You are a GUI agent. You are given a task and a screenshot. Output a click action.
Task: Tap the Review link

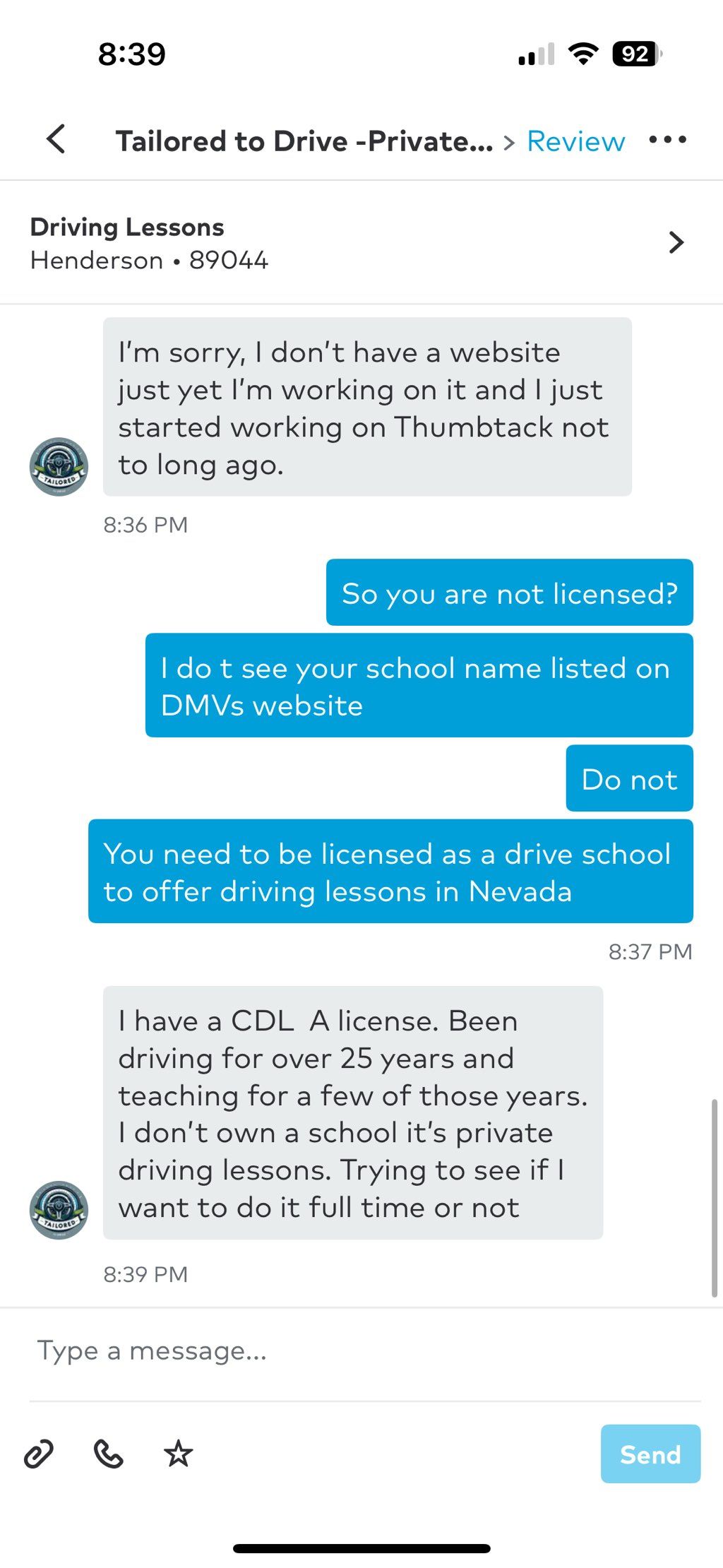pyautogui.click(x=575, y=141)
